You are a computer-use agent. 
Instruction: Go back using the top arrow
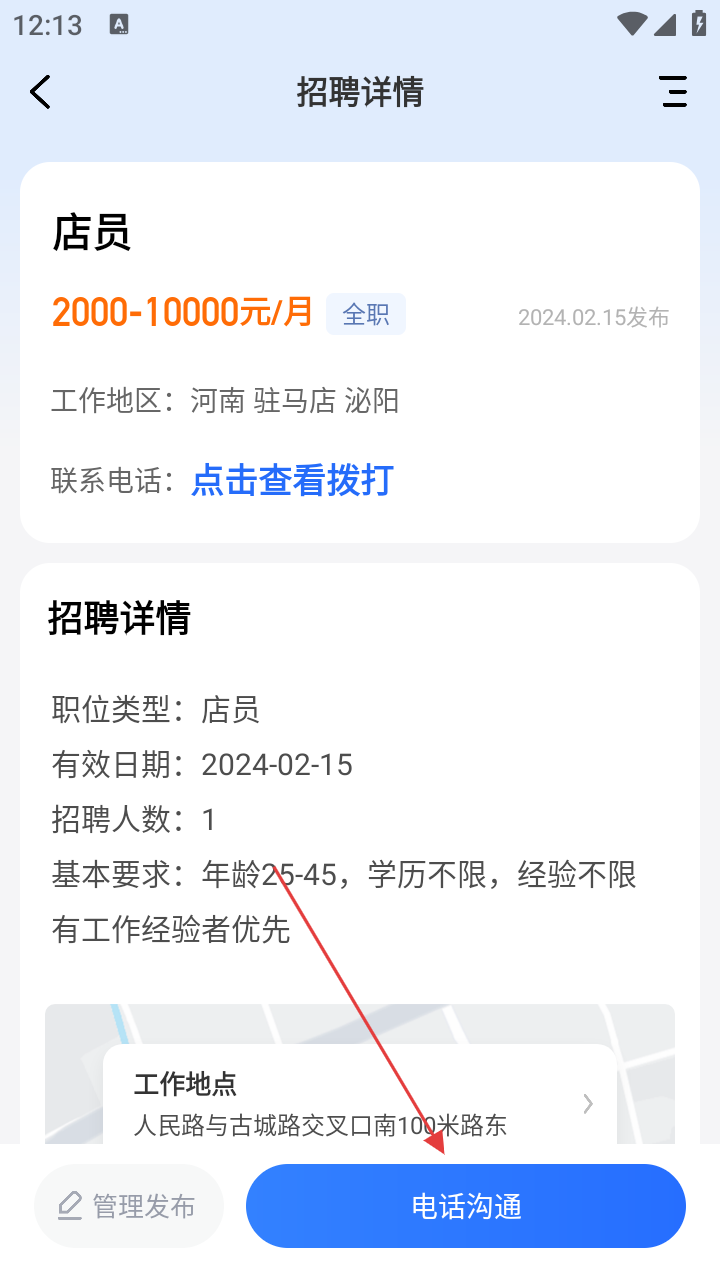tap(40, 92)
